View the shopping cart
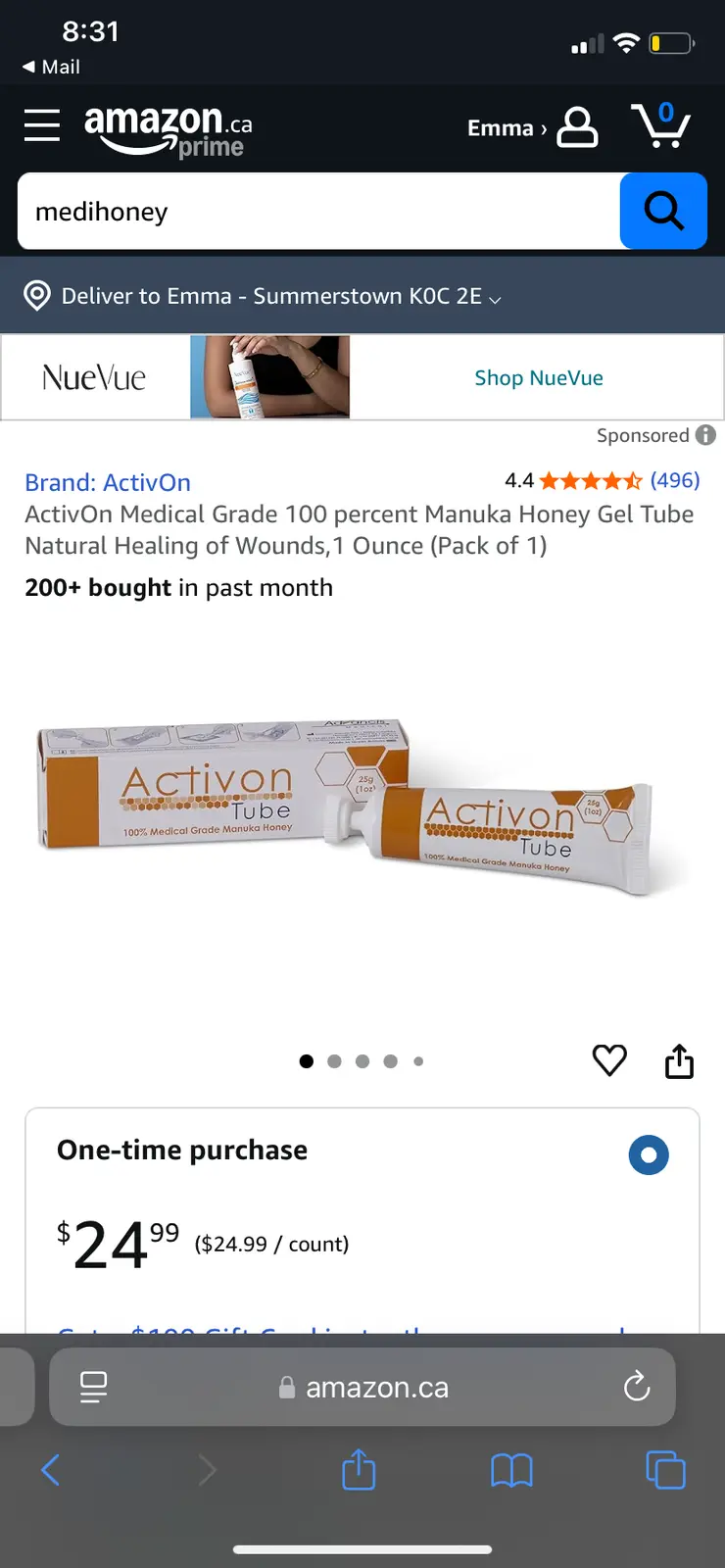 click(661, 125)
